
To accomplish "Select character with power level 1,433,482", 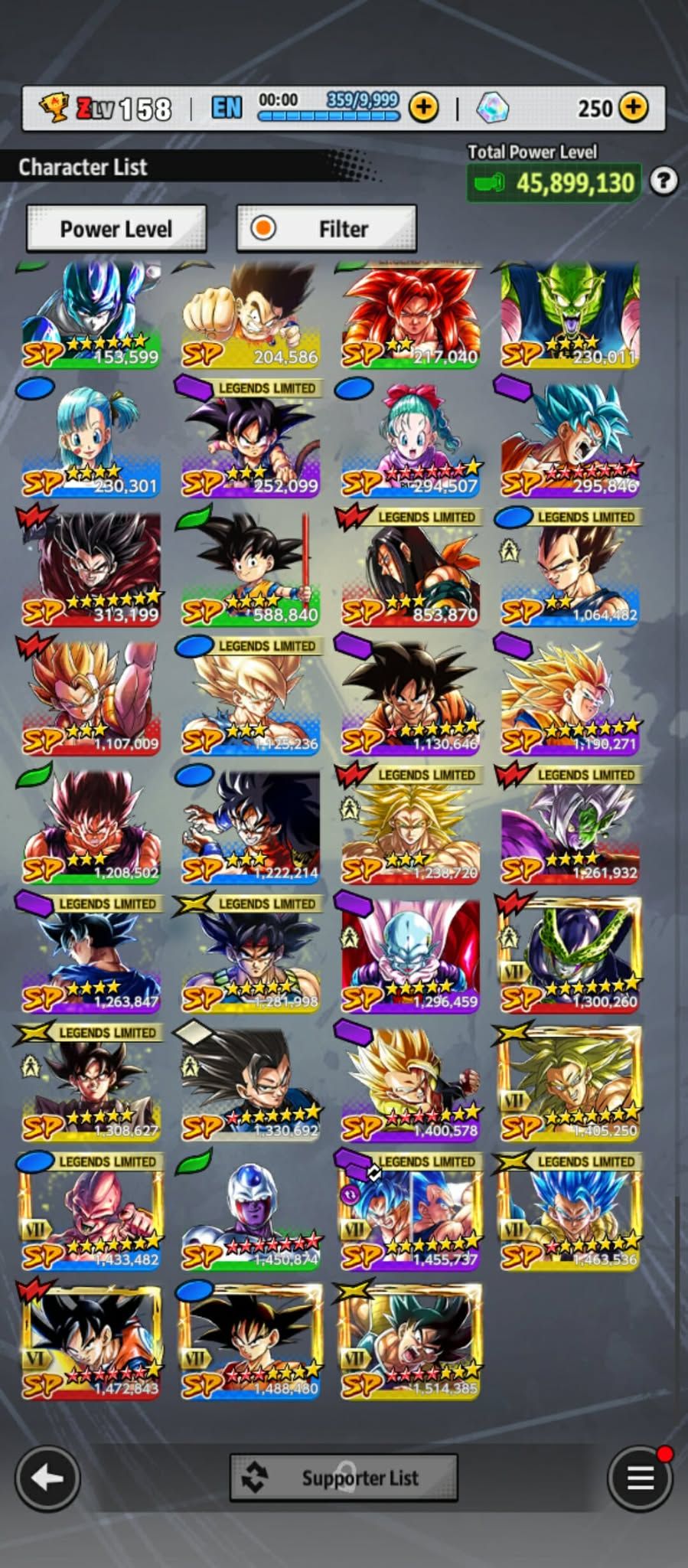I will pyautogui.click(x=91, y=1213).
